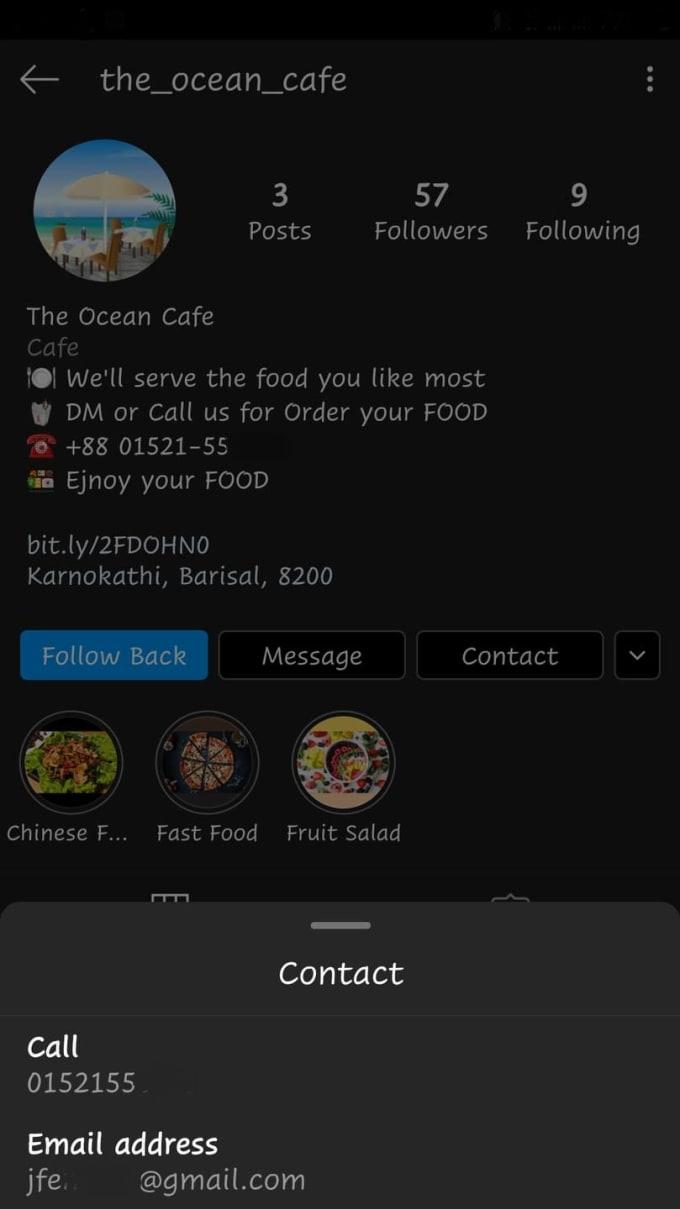Tap the Contact sheet drag handle
680x1209 pixels.
340,926
